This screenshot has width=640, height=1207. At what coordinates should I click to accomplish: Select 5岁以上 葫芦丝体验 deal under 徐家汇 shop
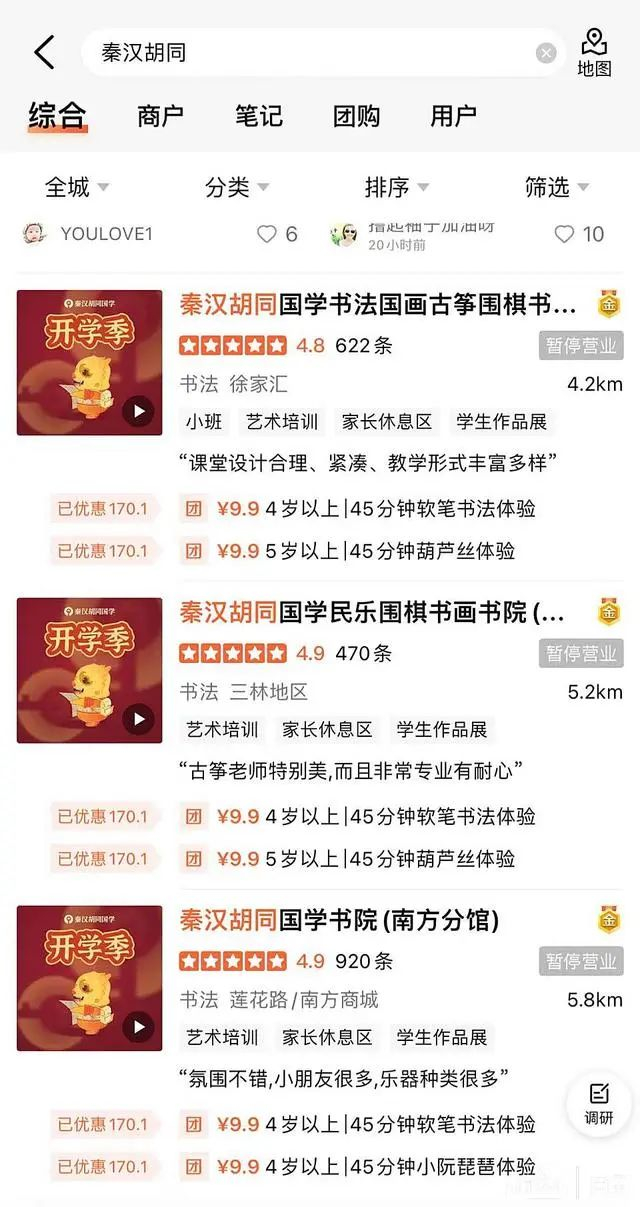pos(390,551)
